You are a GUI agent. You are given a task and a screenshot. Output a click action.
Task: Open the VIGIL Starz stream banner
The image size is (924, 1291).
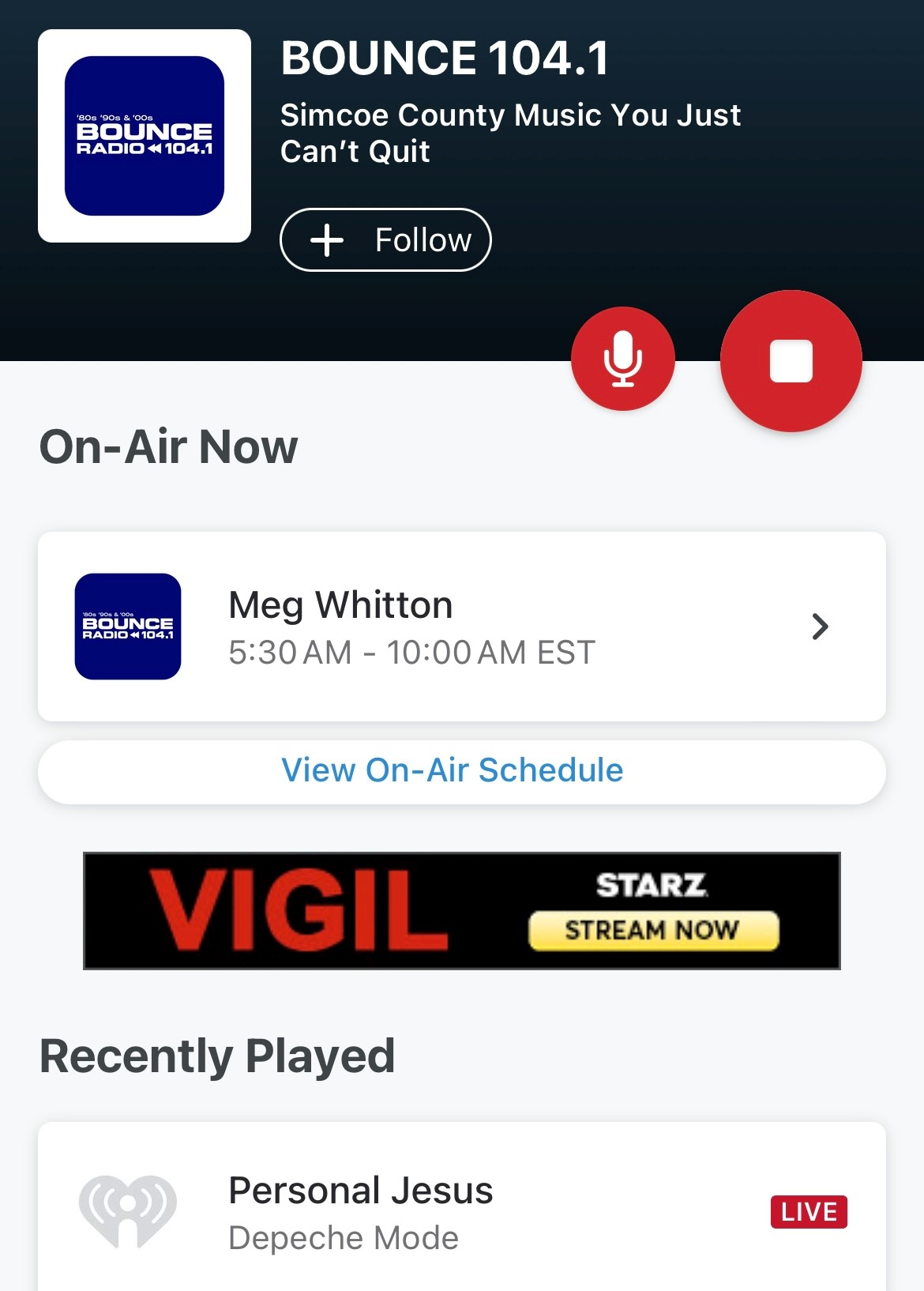coord(461,910)
